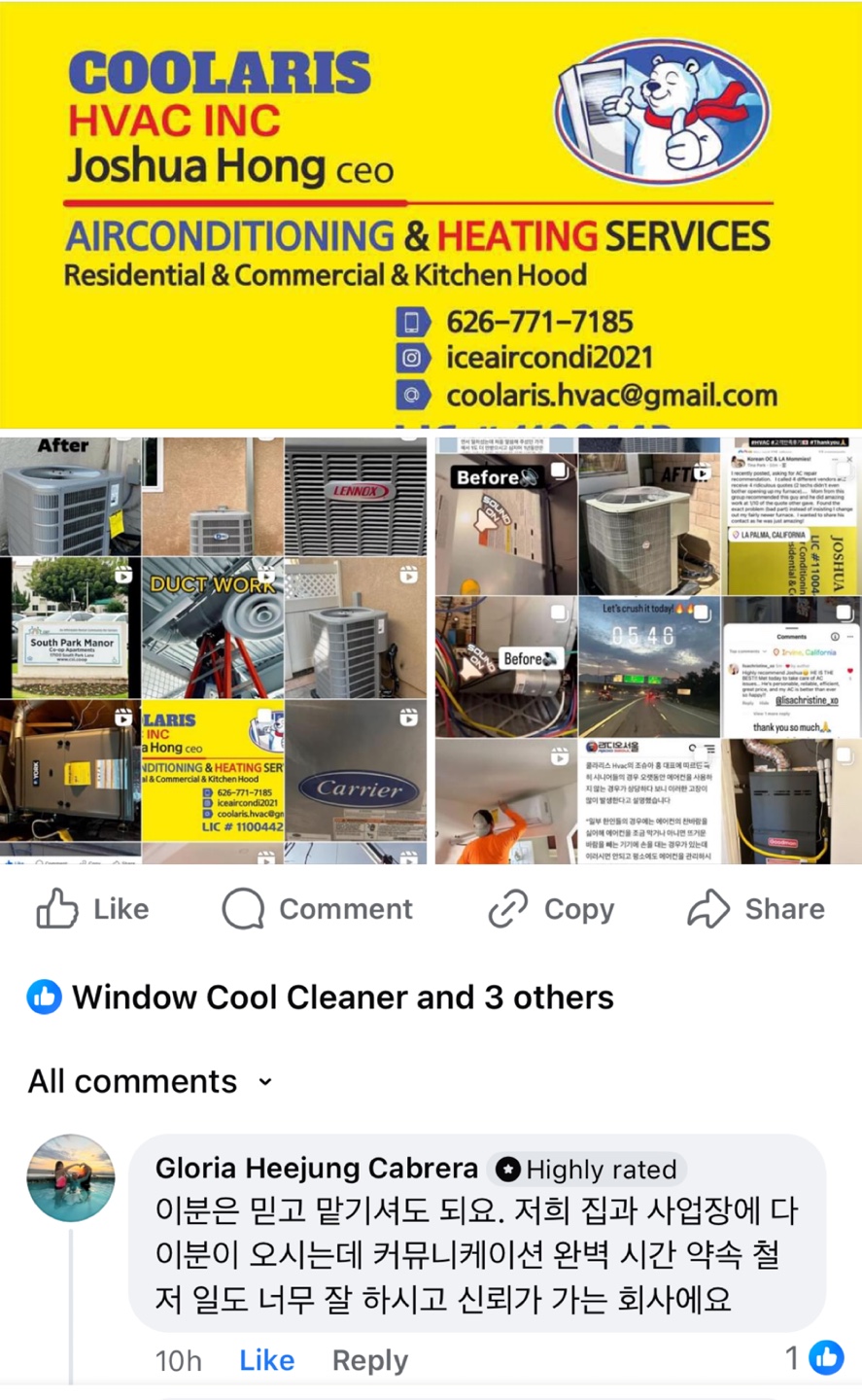
Task: Share this post
Action: click(x=756, y=909)
